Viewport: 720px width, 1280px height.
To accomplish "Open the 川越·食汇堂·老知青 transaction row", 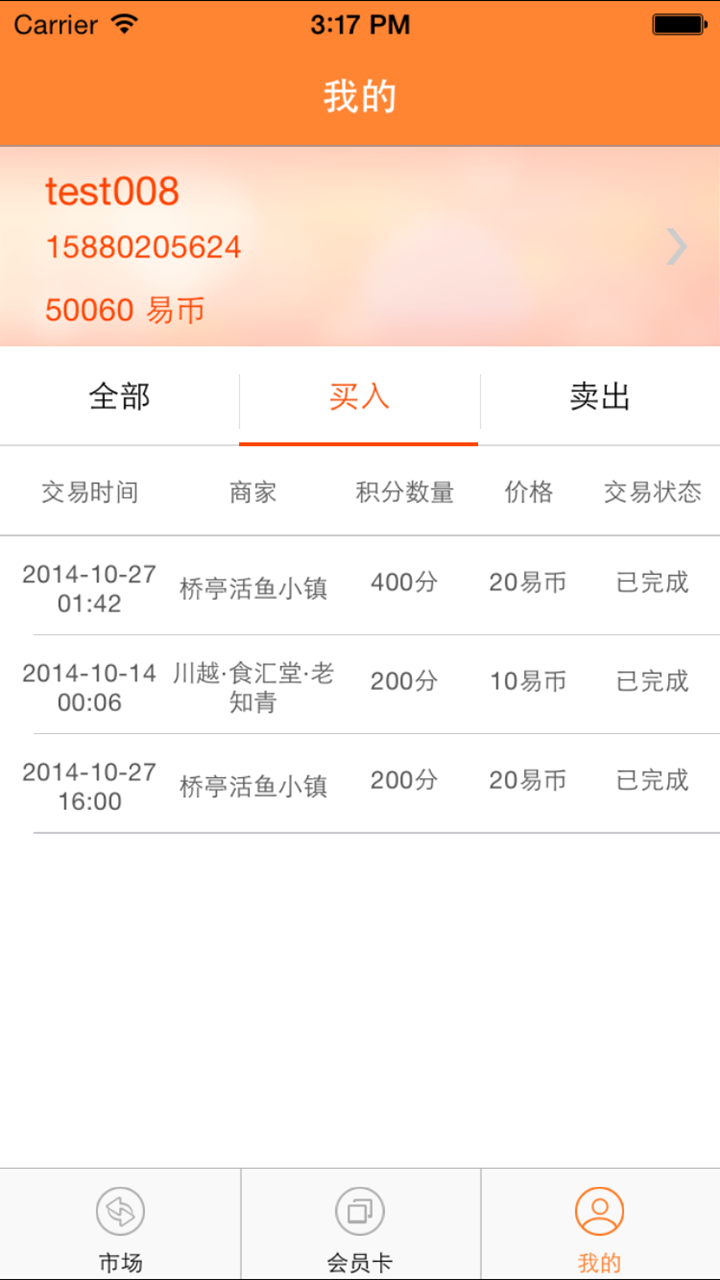I will coord(360,685).
